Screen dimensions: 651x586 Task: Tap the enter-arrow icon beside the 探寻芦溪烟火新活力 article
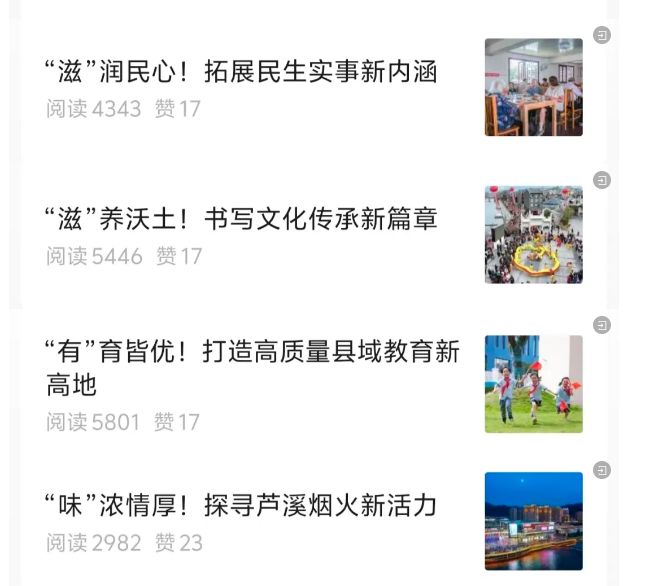click(602, 470)
